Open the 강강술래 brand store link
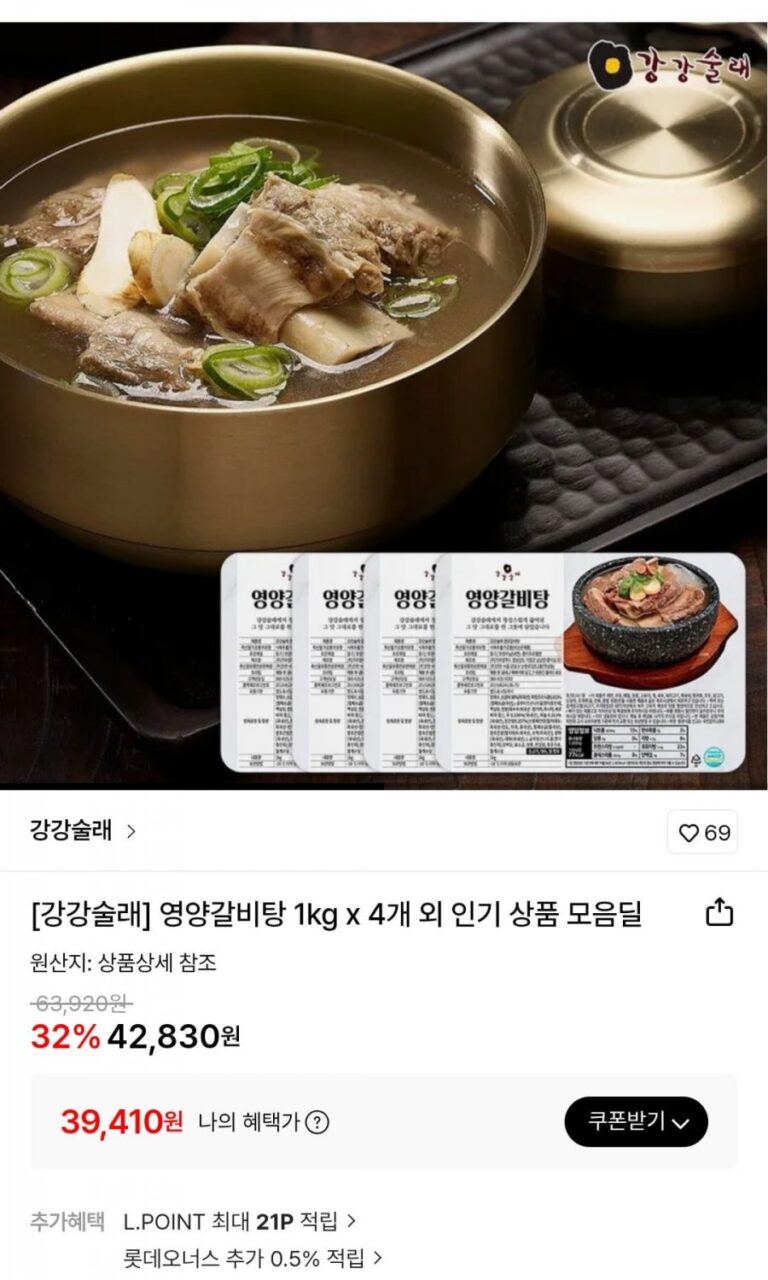Screen dimensions: 768x1280 pos(83,830)
